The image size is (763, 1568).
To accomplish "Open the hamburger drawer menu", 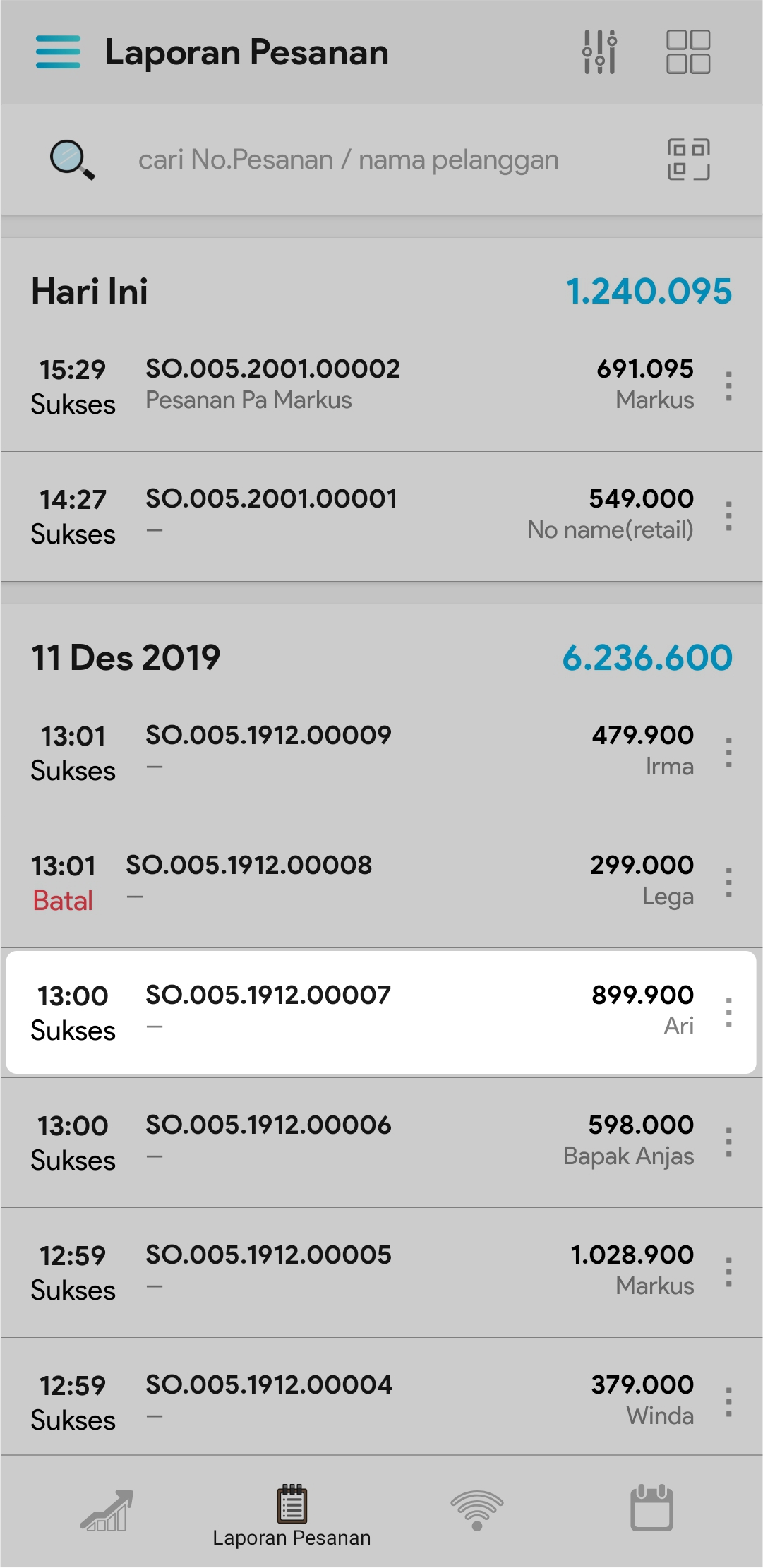I will [x=58, y=52].
